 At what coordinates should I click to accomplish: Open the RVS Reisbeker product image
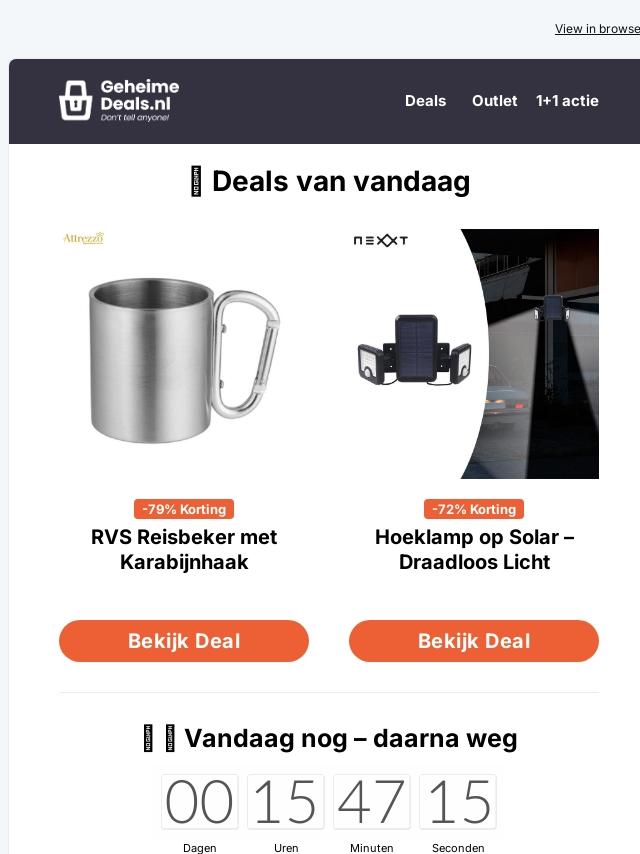(184, 354)
